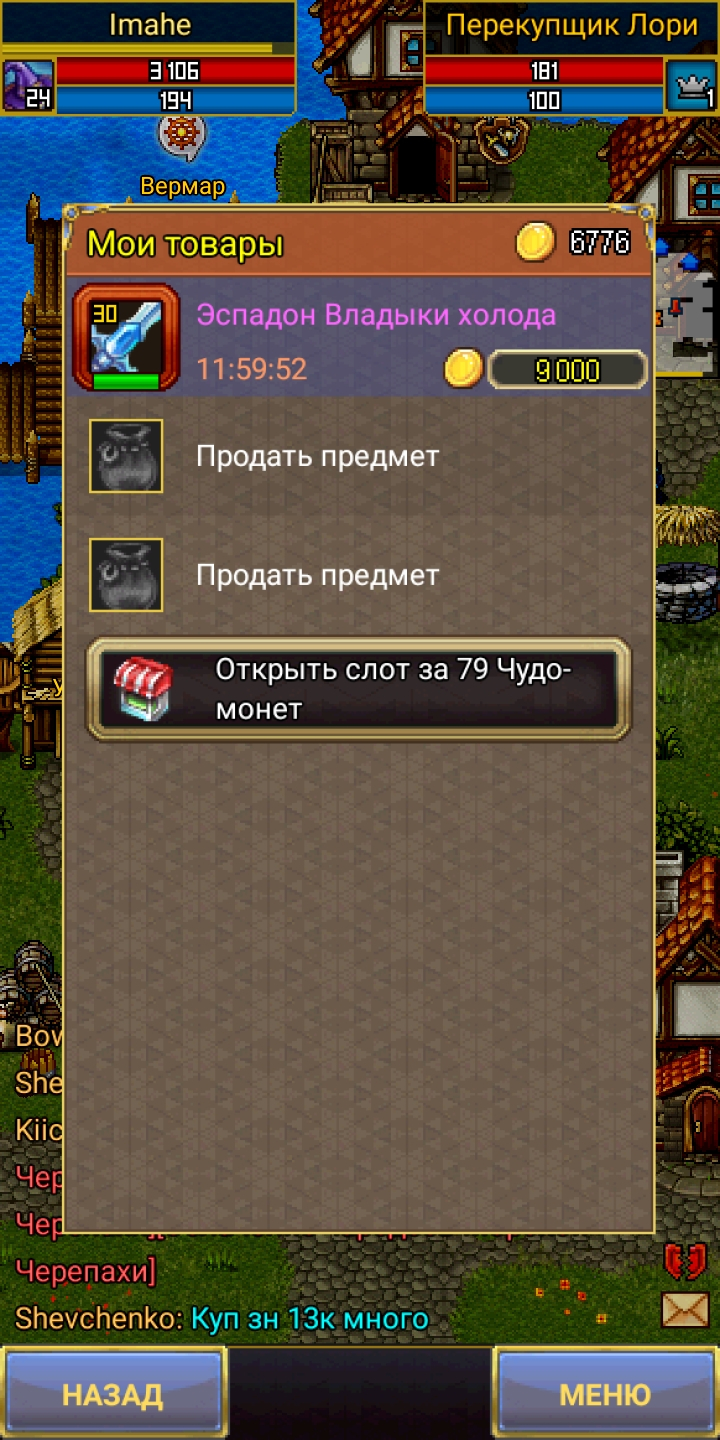
Task: Open the МЕНЮ button
Action: click(x=605, y=1393)
